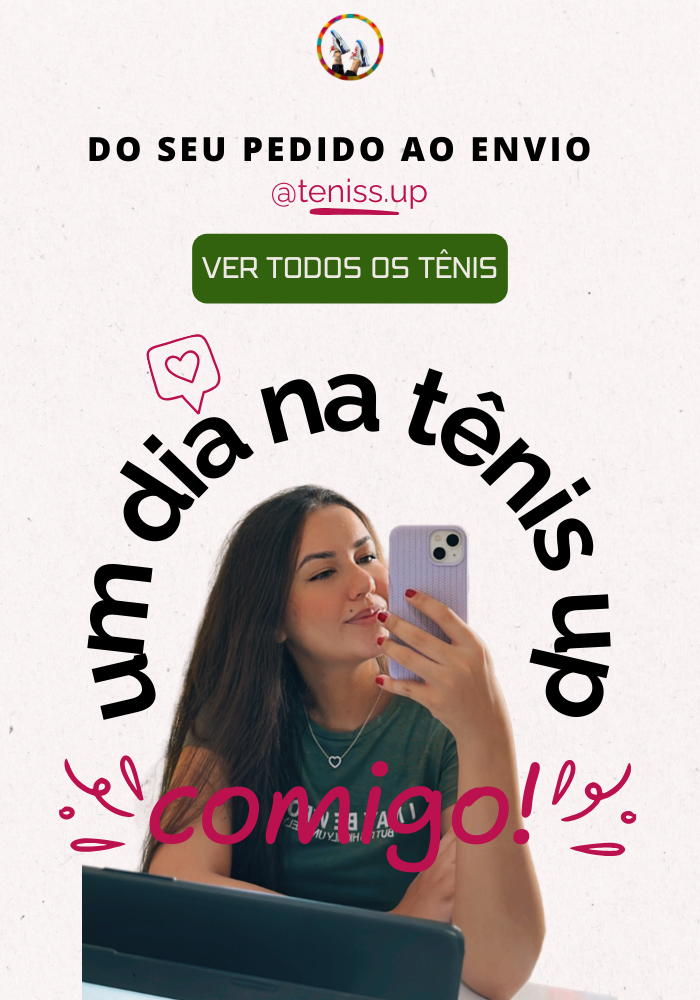Open the @teniss.up profile link

point(349,193)
